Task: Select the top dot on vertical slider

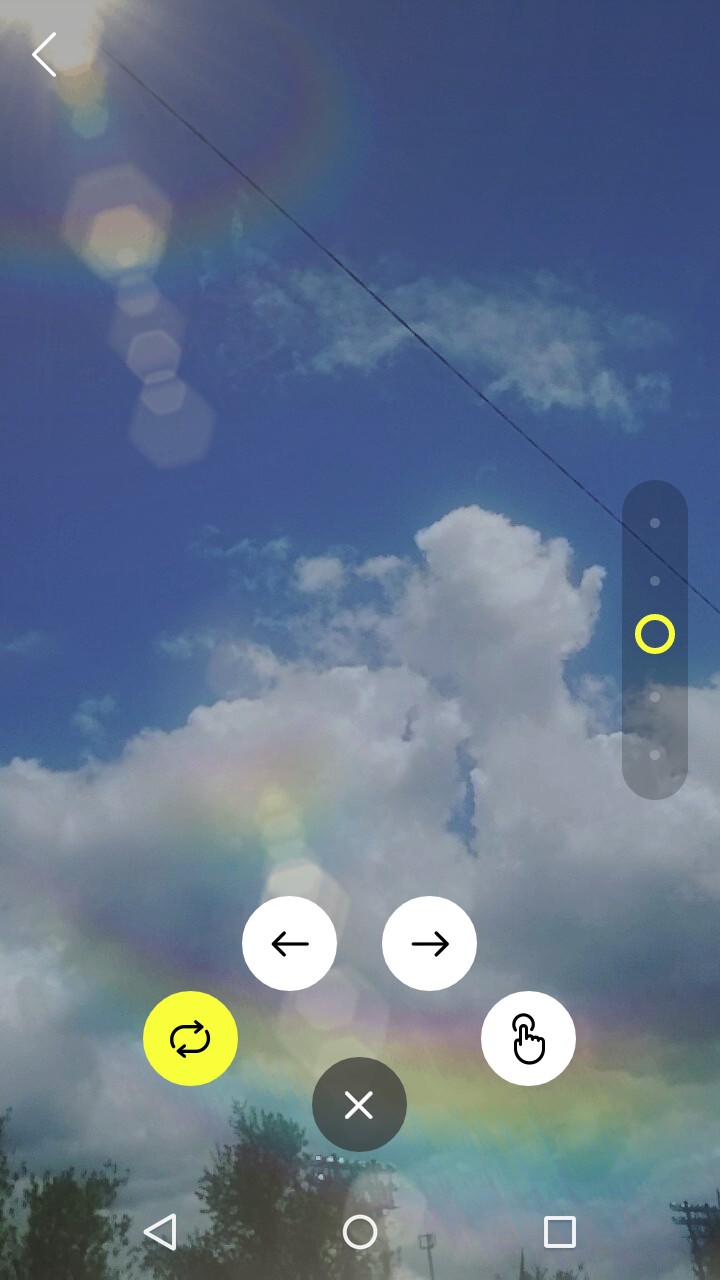Action: [655, 522]
